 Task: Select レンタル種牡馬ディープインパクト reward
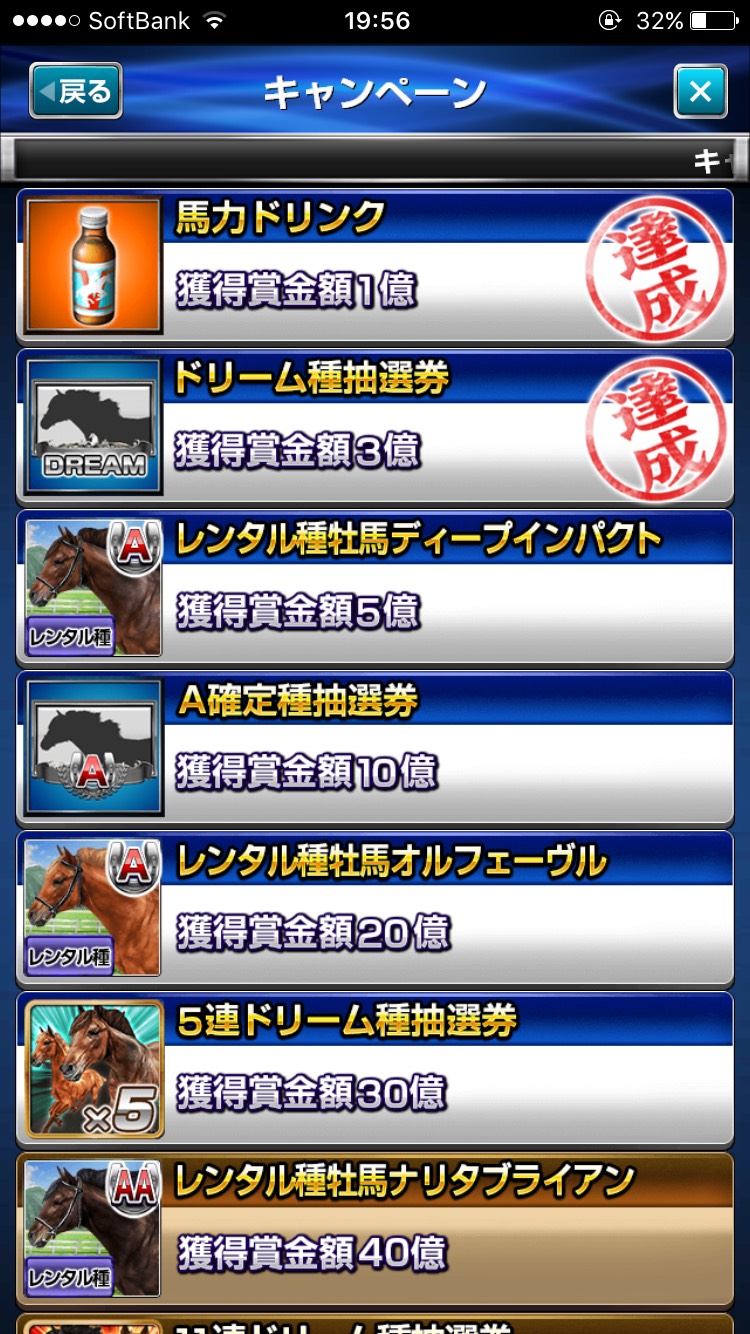coord(375,588)
